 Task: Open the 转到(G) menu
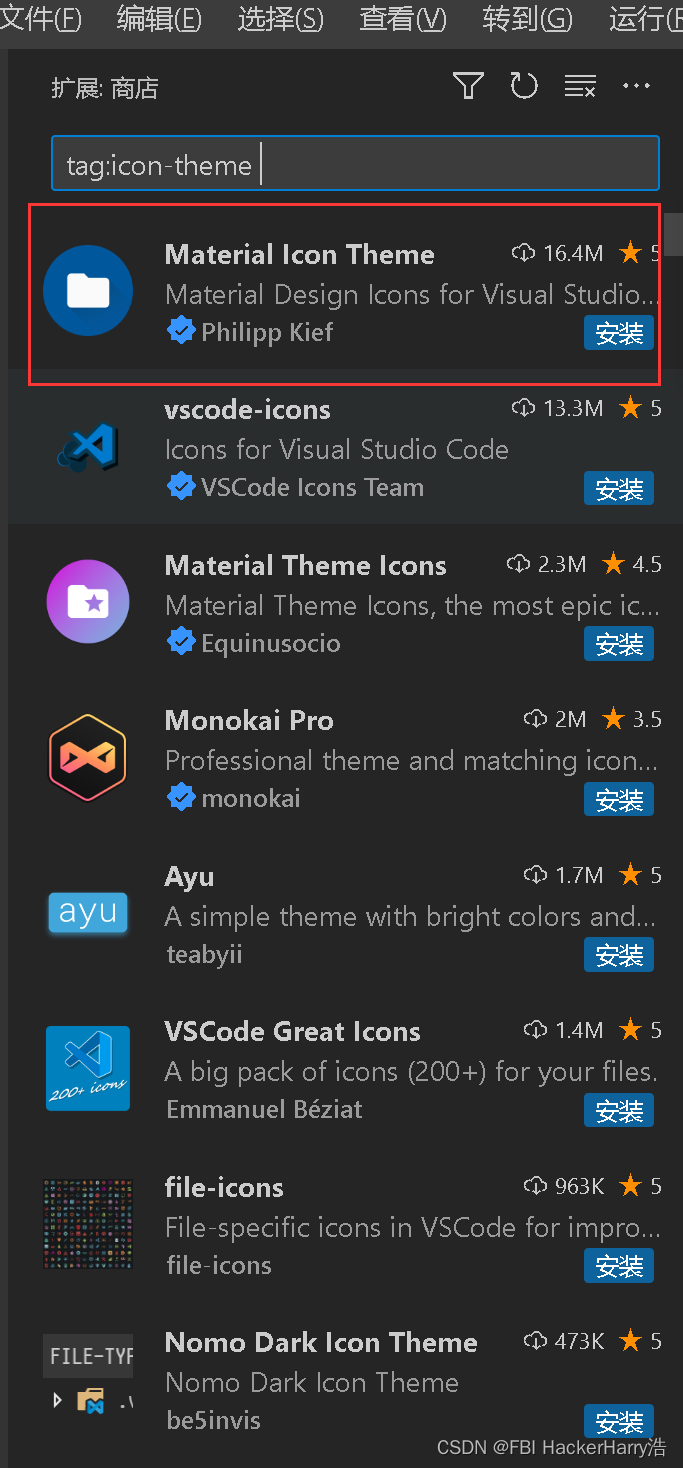coord(527,19)
